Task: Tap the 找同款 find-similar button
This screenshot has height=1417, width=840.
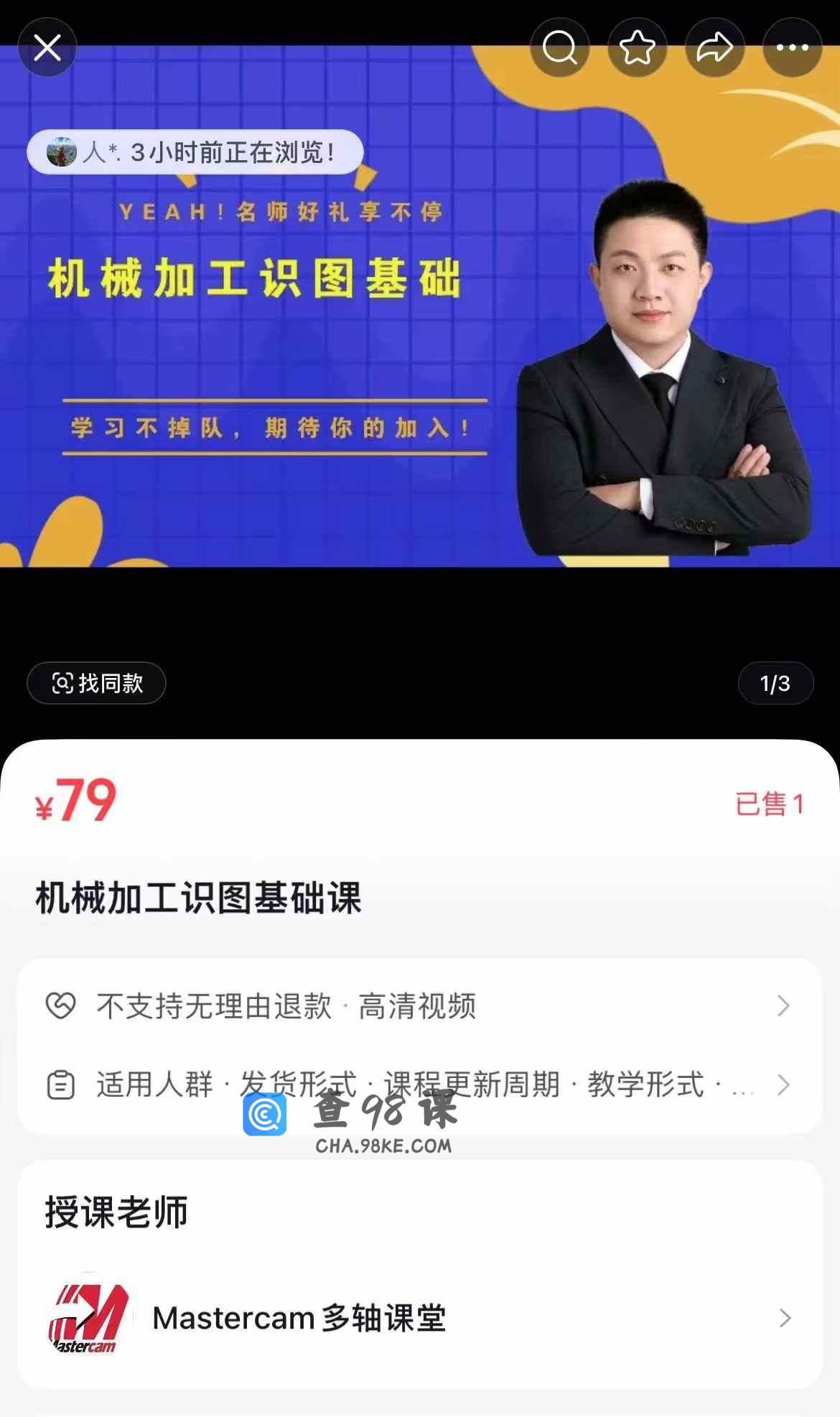Action: point(96,683)
